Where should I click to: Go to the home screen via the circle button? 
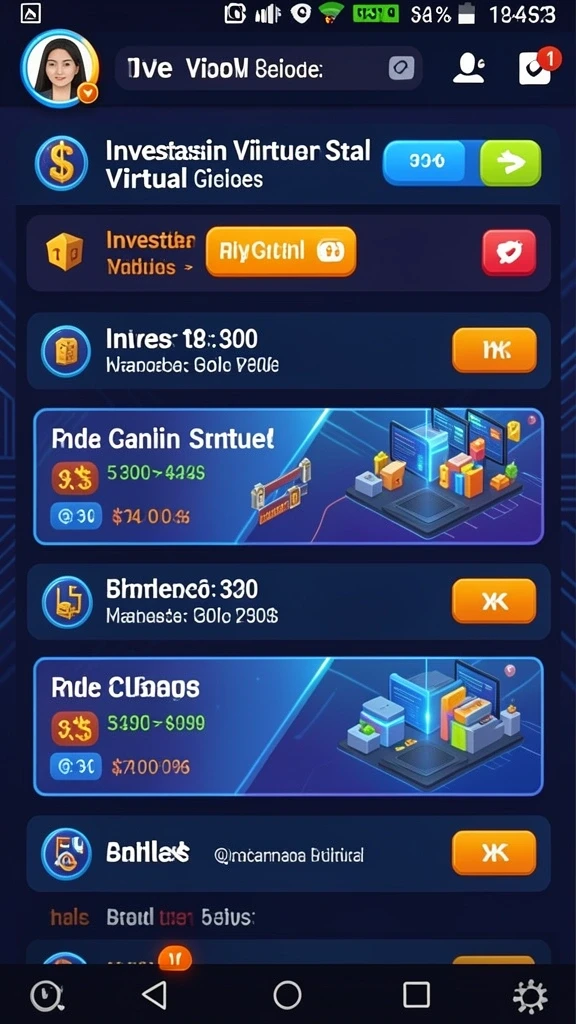coord(287,995)
